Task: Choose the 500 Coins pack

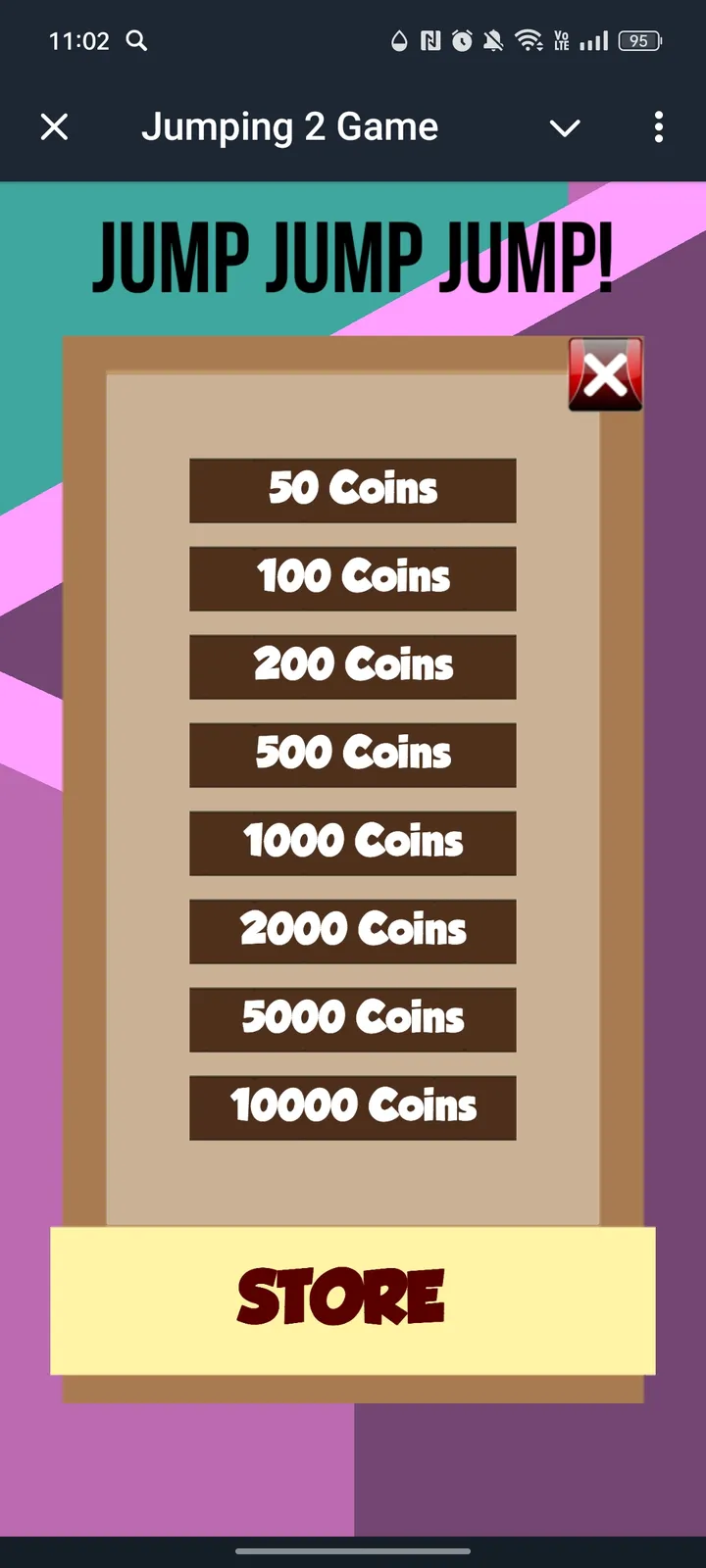Action: 353,755
